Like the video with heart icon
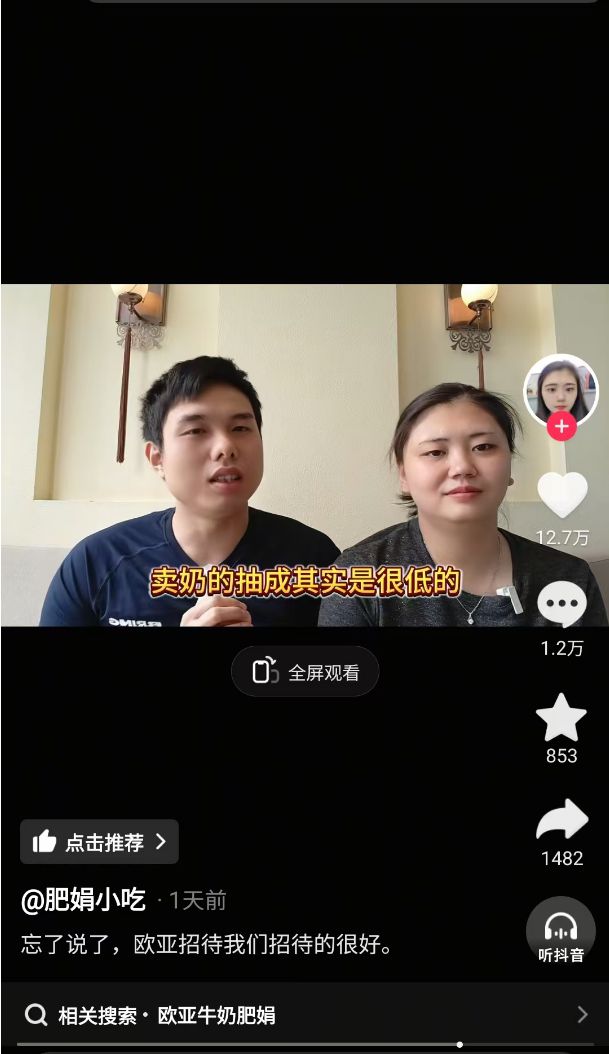The image size is (609, 1054). pos(562,496)
